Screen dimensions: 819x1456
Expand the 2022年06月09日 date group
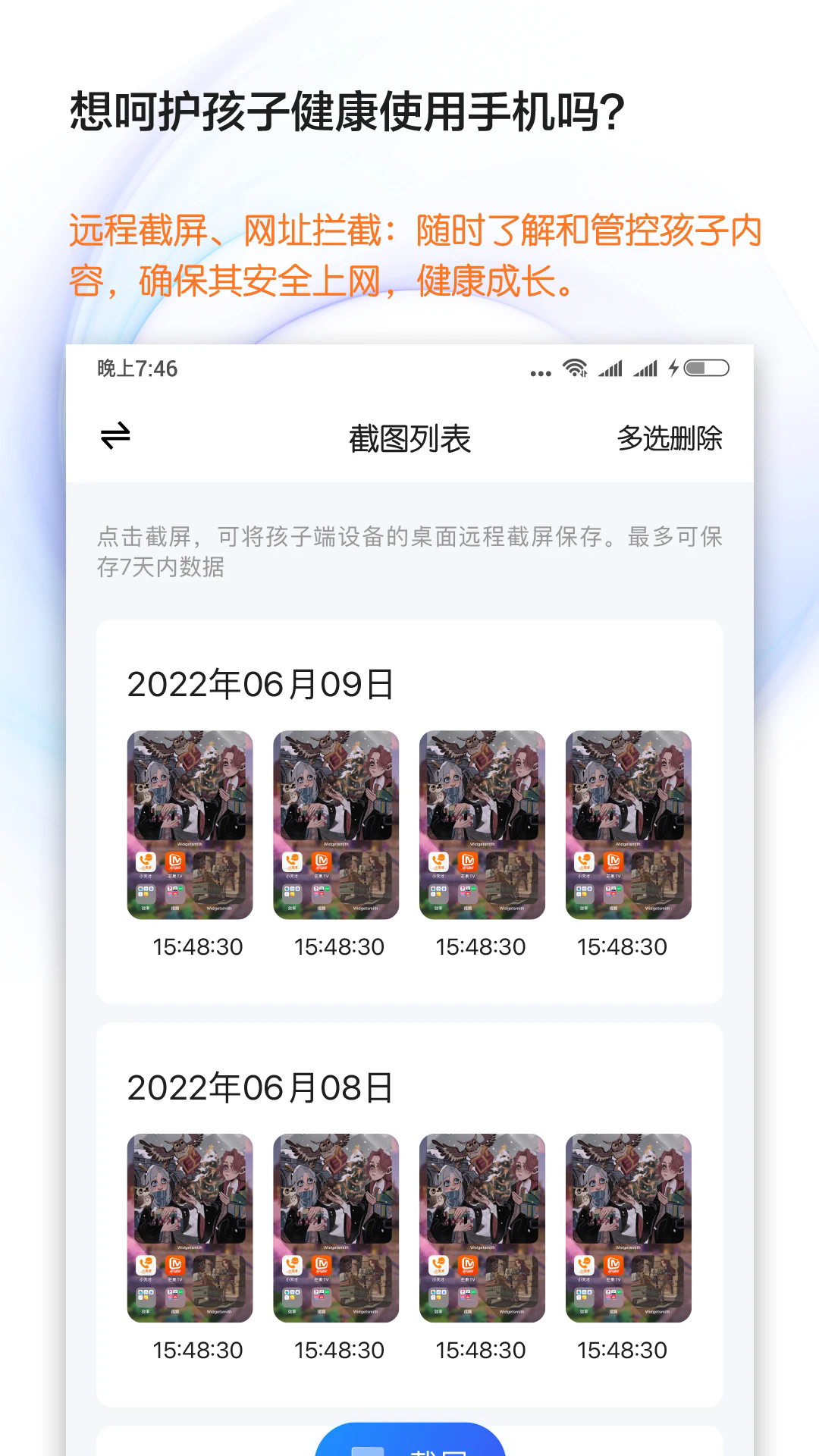(259, 685)
